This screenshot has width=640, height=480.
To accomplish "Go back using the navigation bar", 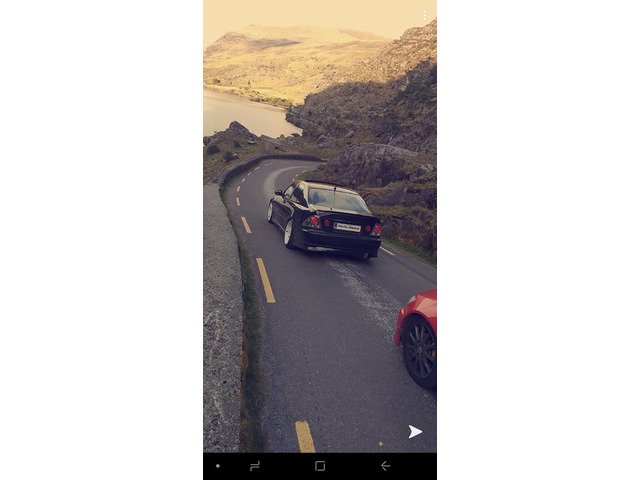I will tap(385, 466).
